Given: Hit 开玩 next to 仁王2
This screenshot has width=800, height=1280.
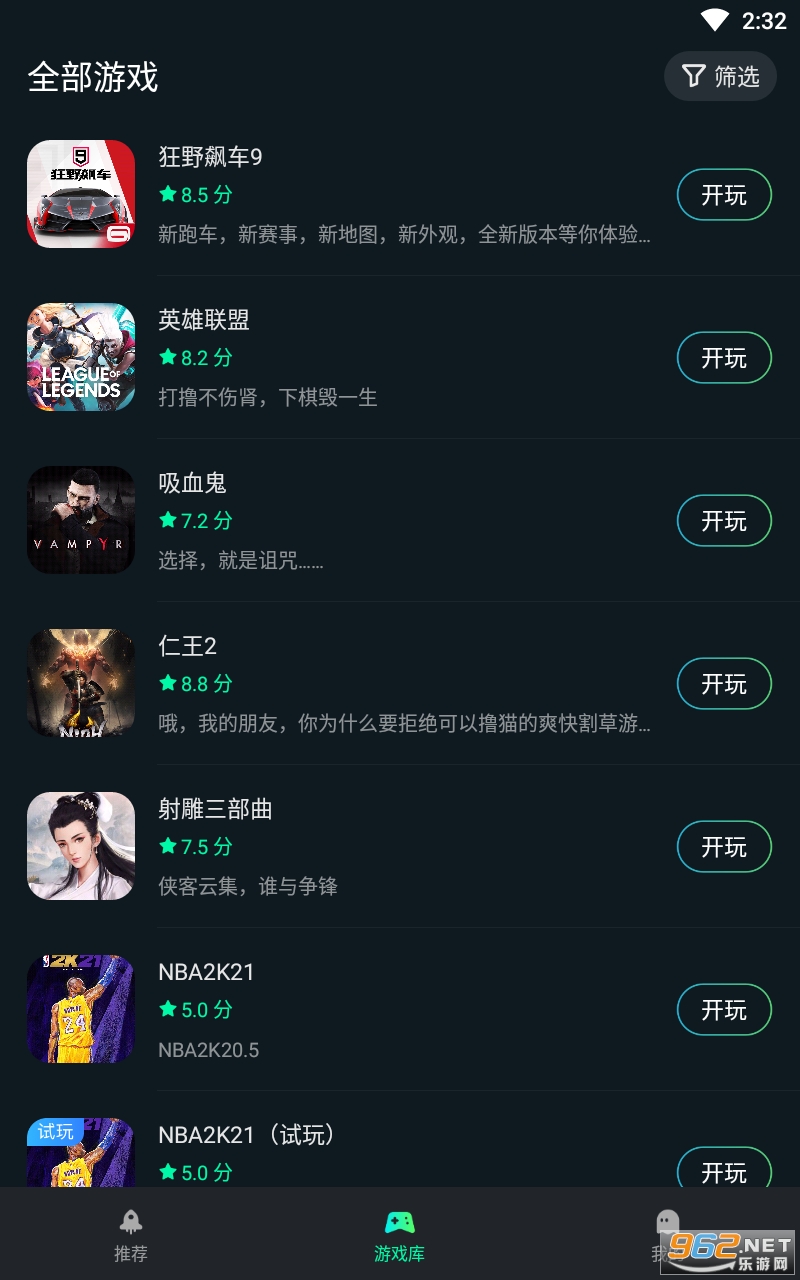Looking at the screenshot, I should click(724, 684).
